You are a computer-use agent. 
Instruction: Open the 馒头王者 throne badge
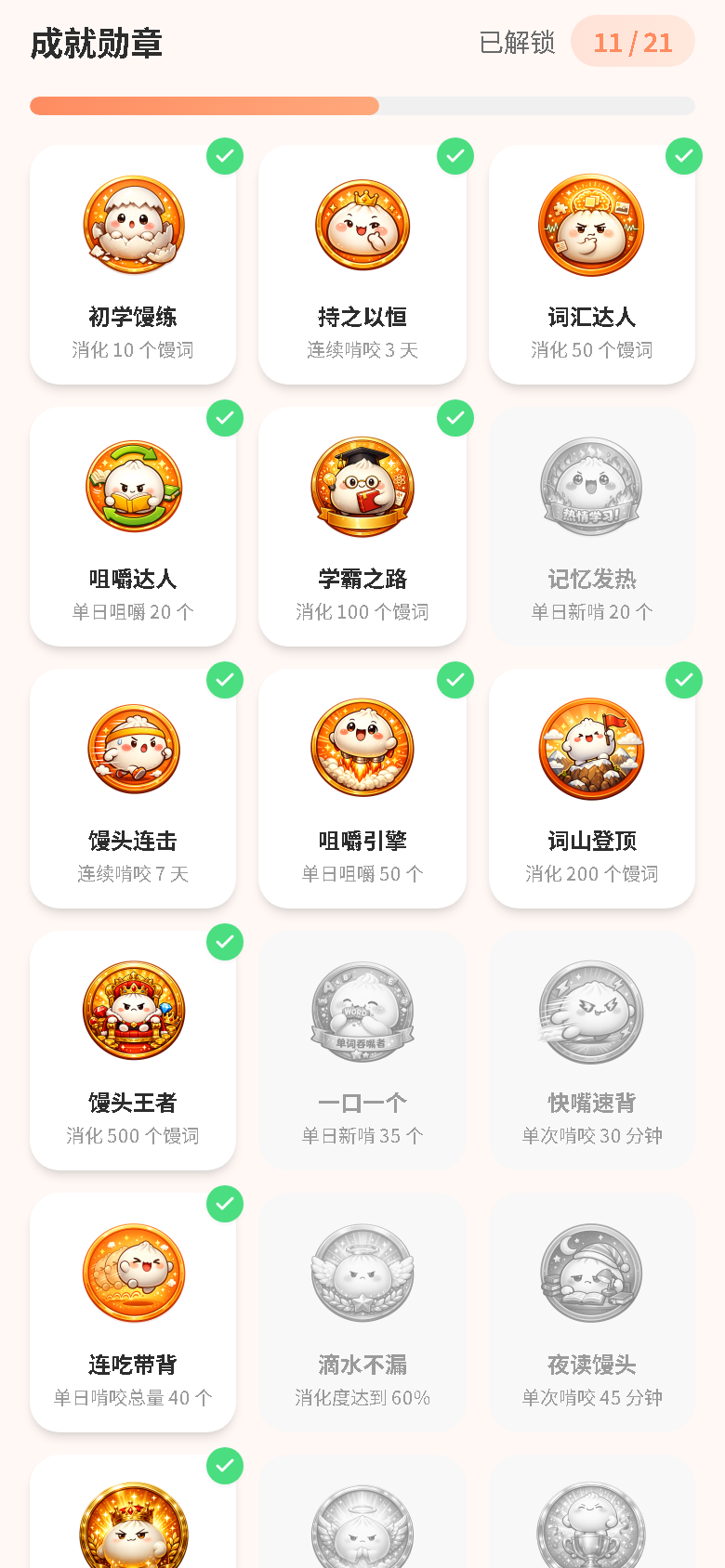coord(133,1011)
